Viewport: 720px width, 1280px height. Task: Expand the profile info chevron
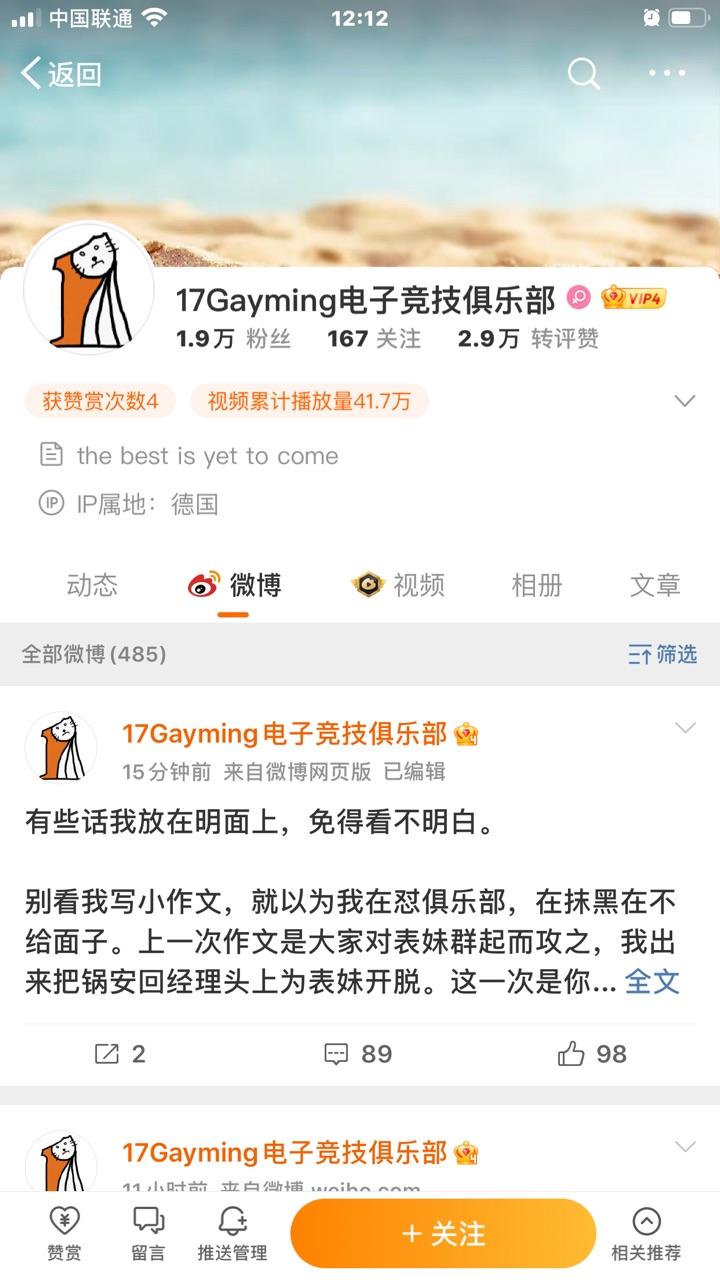click(684, 400)
